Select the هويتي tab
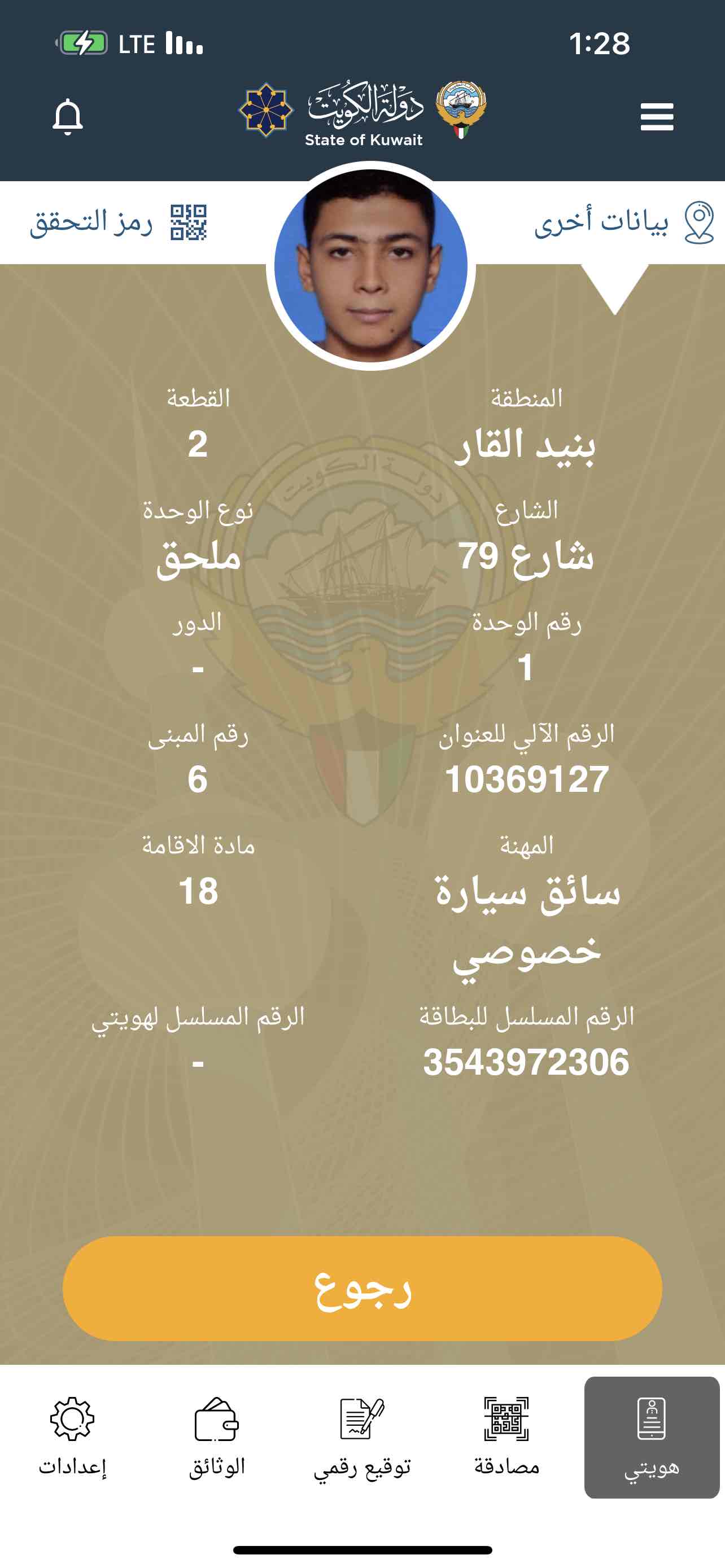Image resolution: width=725 pixels, height=1568 pixels. point(652,1438)
